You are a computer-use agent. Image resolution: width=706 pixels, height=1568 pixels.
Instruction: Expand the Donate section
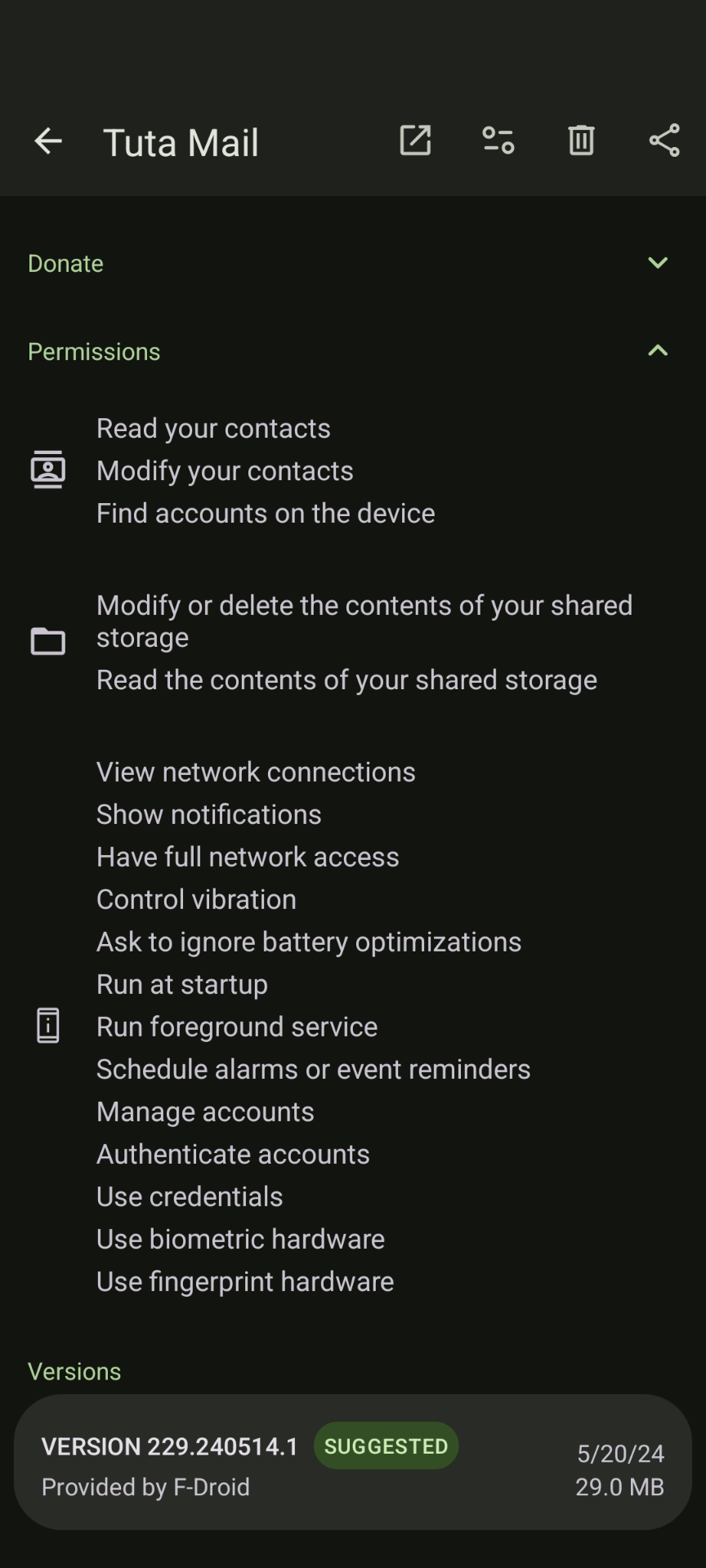tap(658, 263)
